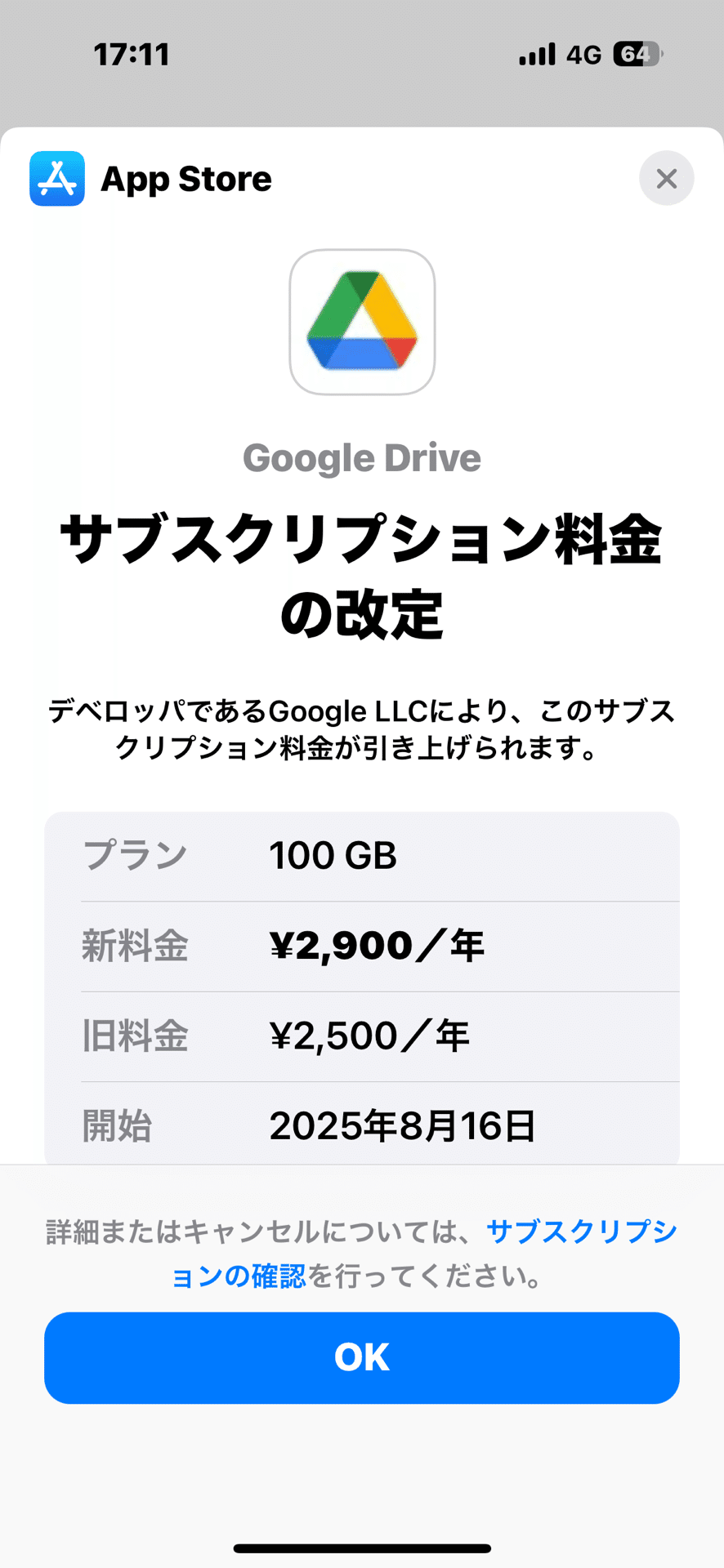Image resolution: width=724 pixels, height=1568 pixels.
Task: Select the 開始 date row
Action: (x=362, y=1126)
